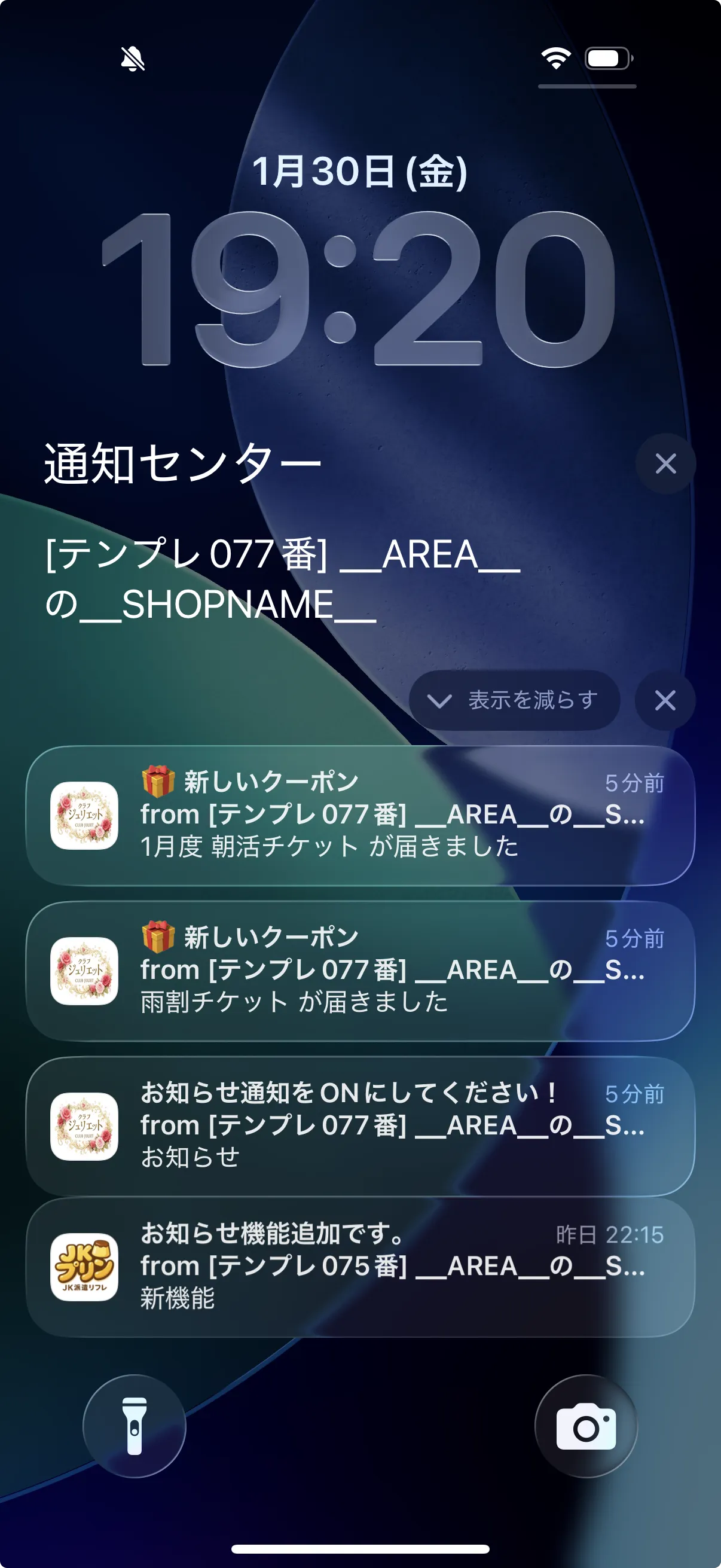
Task: Open the 雨割チケット coupon notification
Action: (x=360, y=970)
